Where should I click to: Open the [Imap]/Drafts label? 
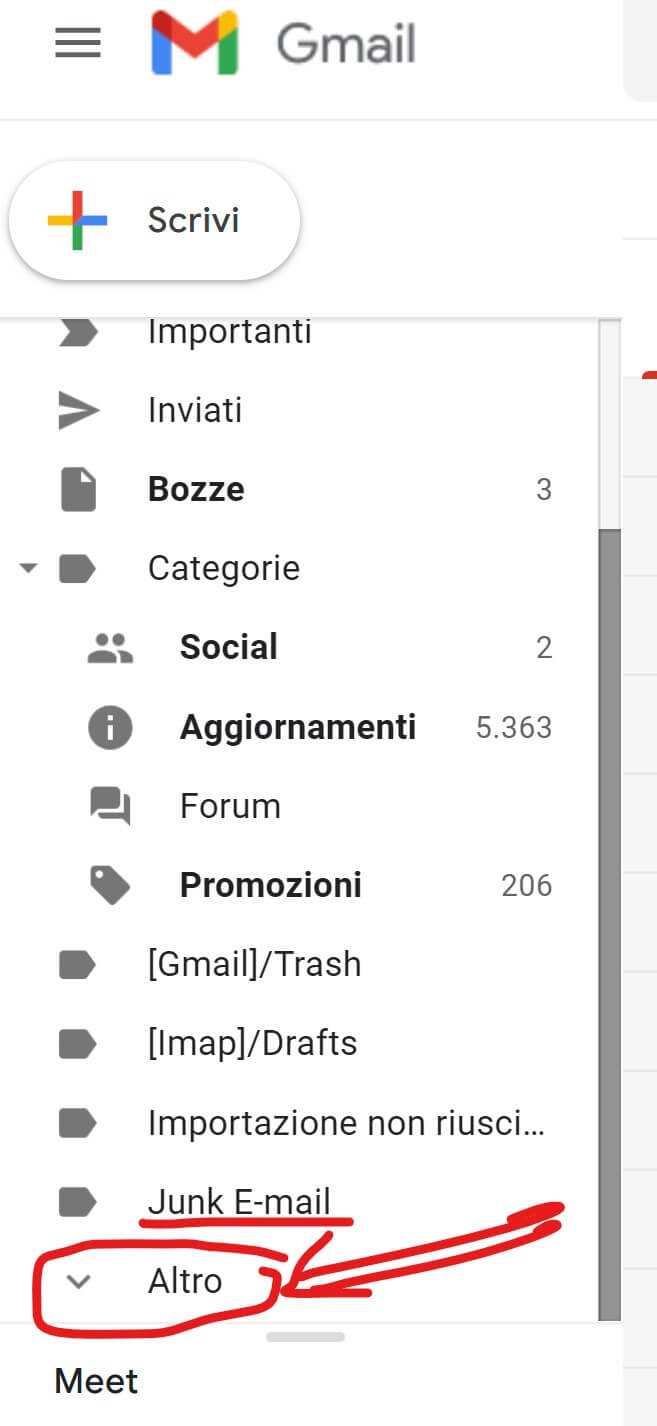[x=252, y=1043]
